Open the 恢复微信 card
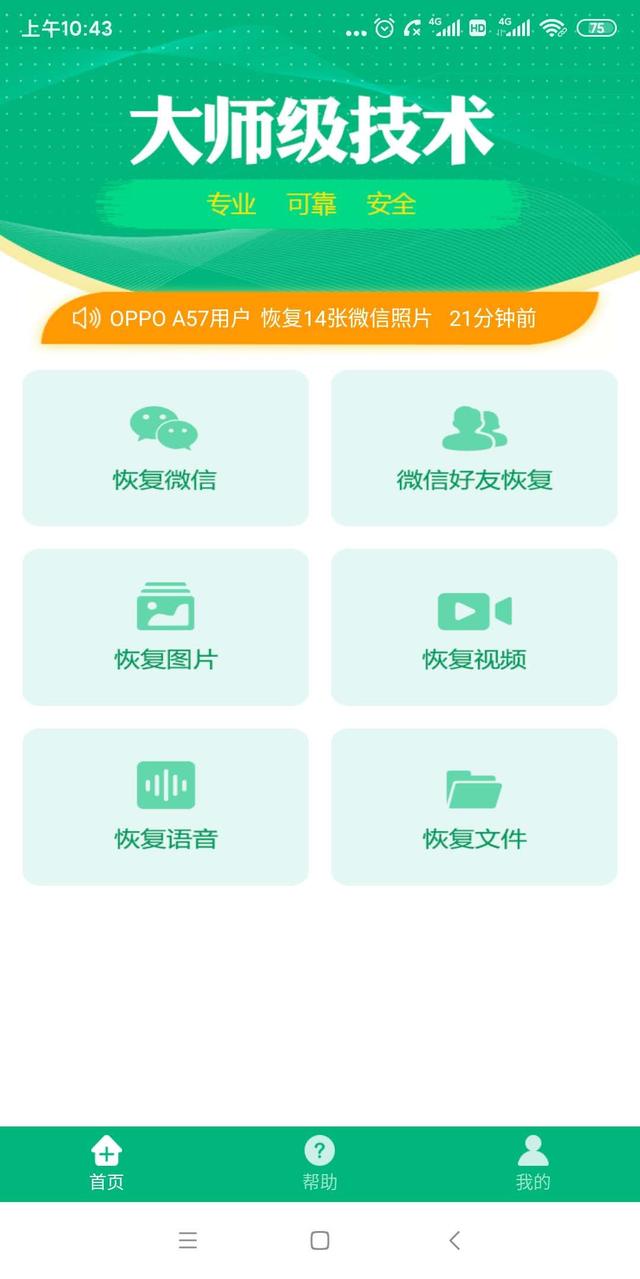Image resolution: width=640 pixels, height=1279 pixels. [165, 448]
